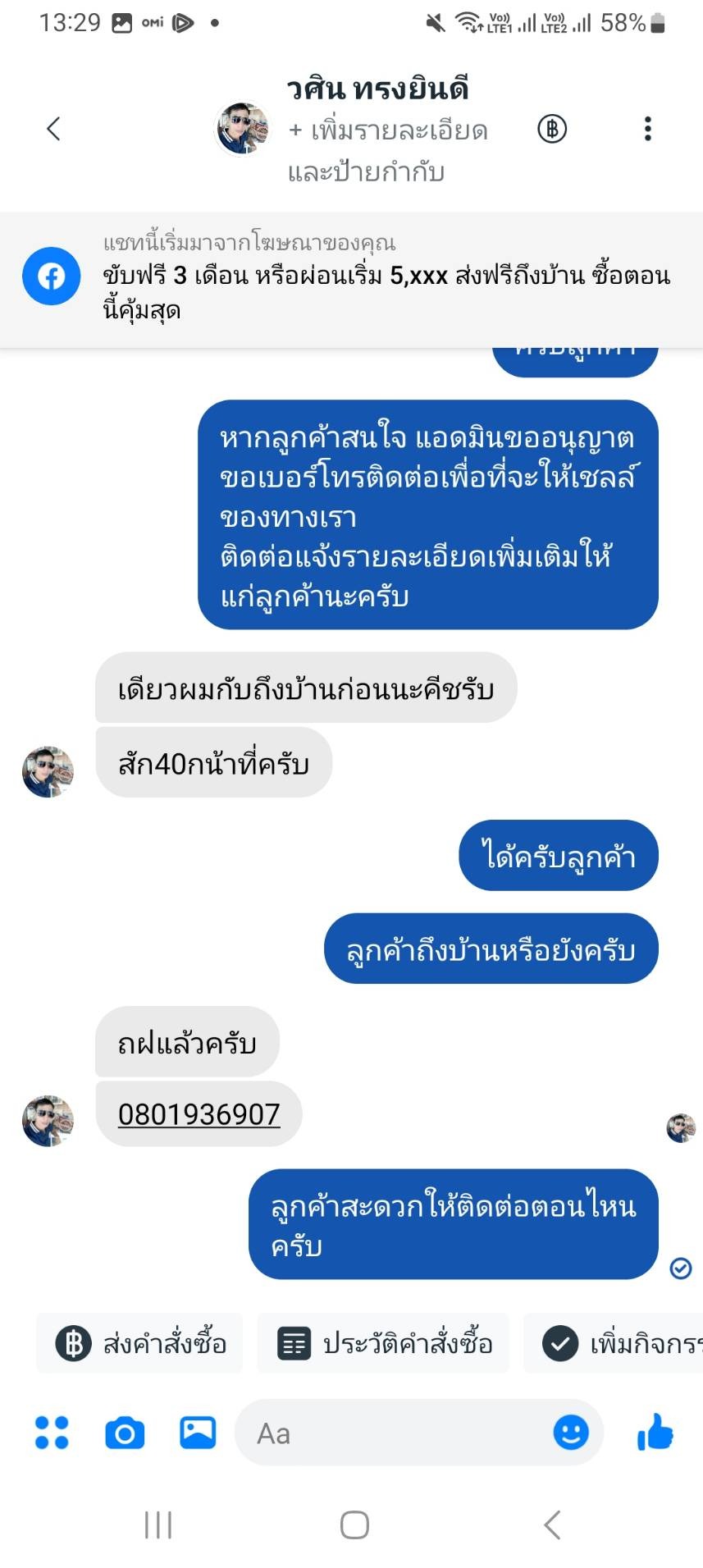Viewport: 703px width, 1568px height.
Task: Open the emoji picker smiley
Action: [x=571, y=1433]
